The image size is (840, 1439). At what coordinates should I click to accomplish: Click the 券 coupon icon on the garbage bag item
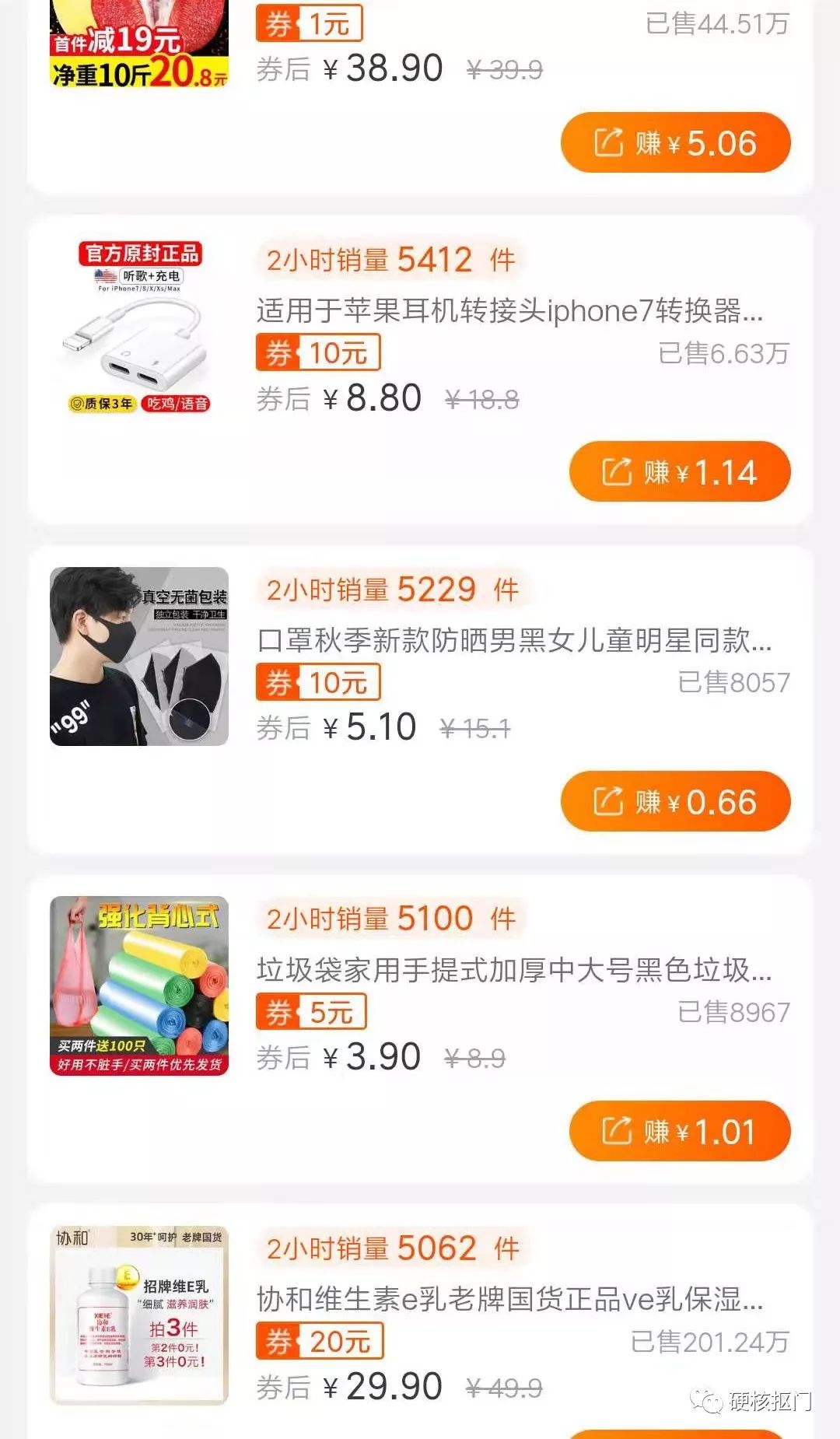click(x=277, y=1013)
